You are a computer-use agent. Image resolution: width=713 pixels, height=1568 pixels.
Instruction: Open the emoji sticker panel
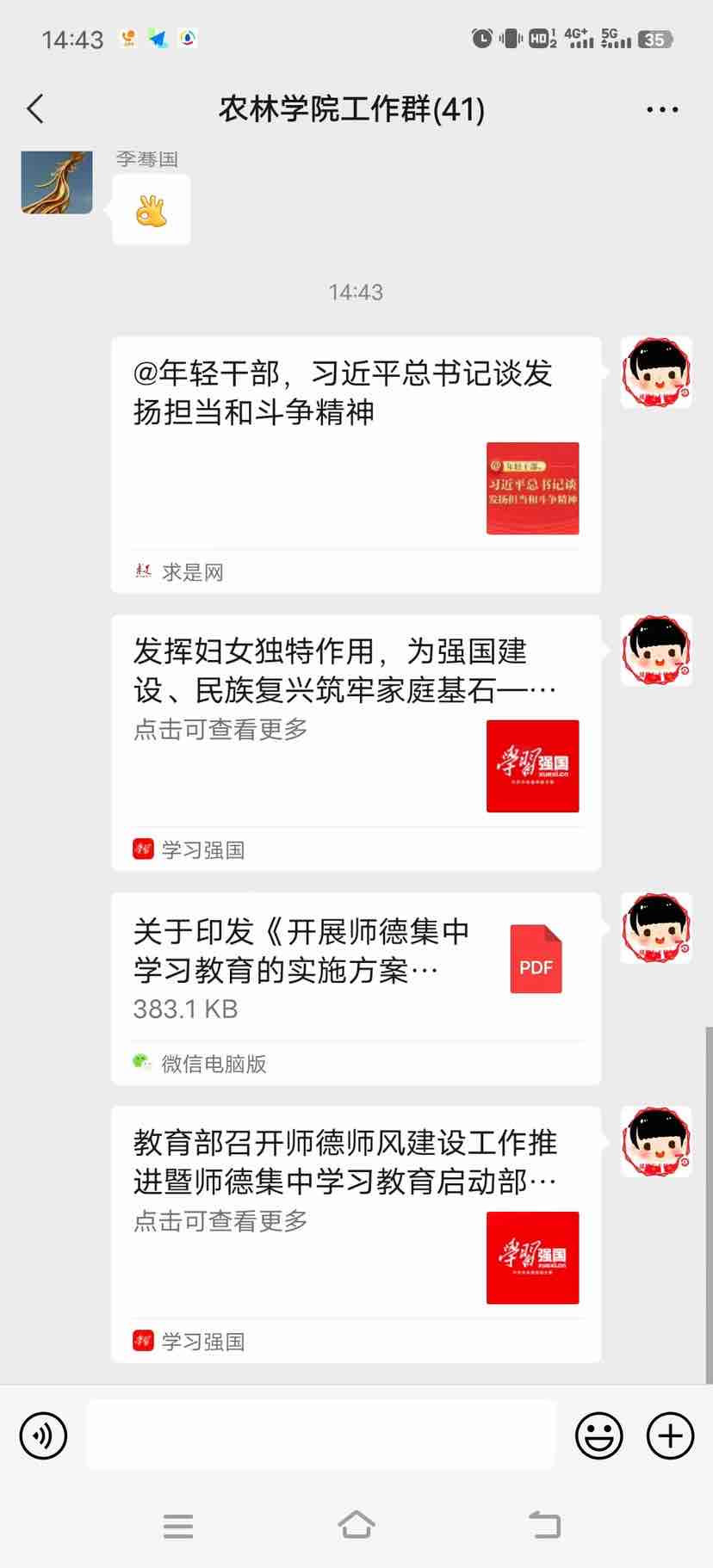click(x=598, y=1435)
